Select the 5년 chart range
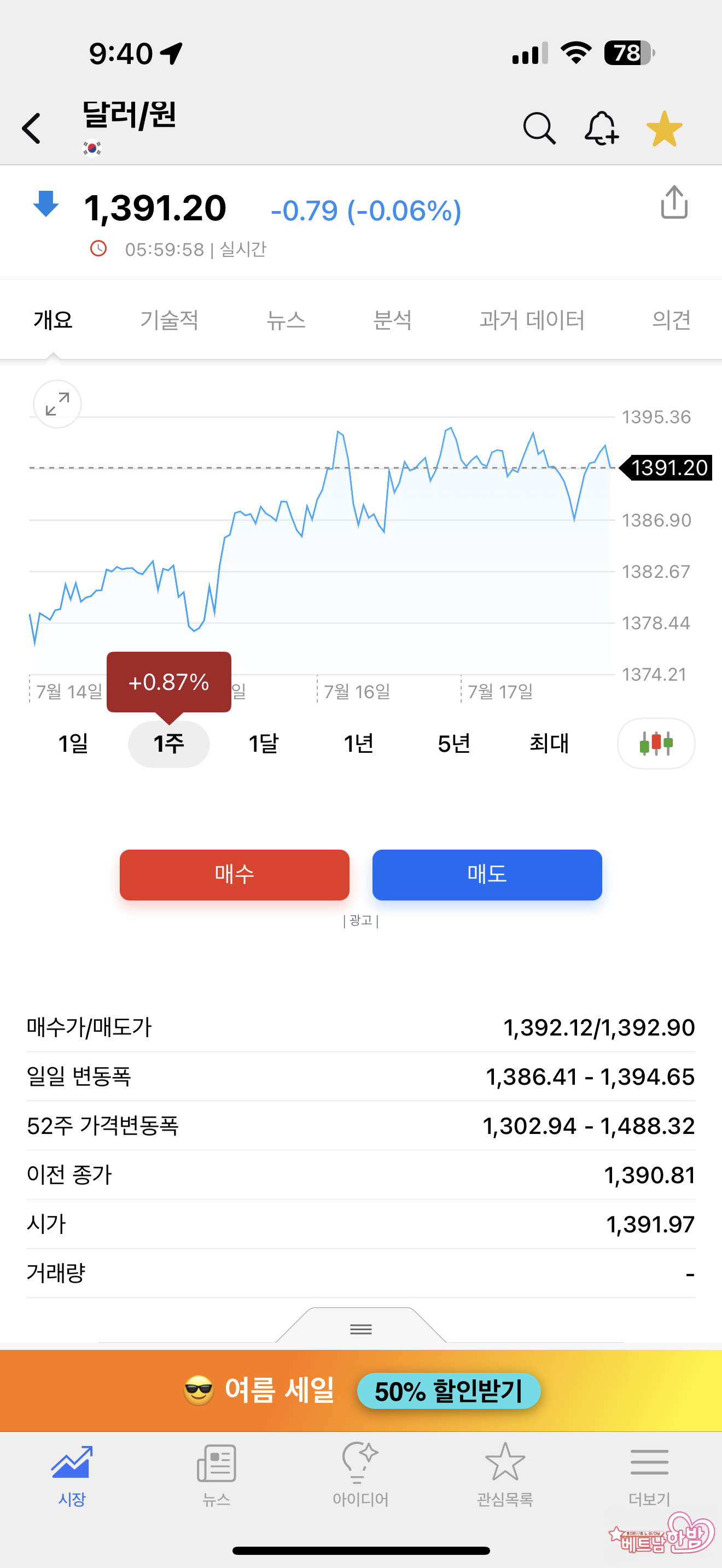 (454, 743)
